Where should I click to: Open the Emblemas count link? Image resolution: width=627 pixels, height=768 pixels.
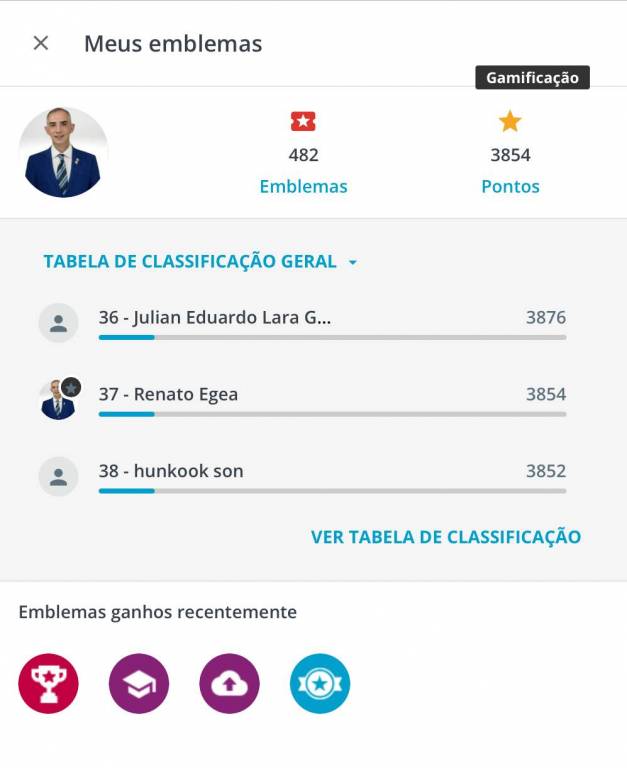pyautogui.click(x=303, y=186)
